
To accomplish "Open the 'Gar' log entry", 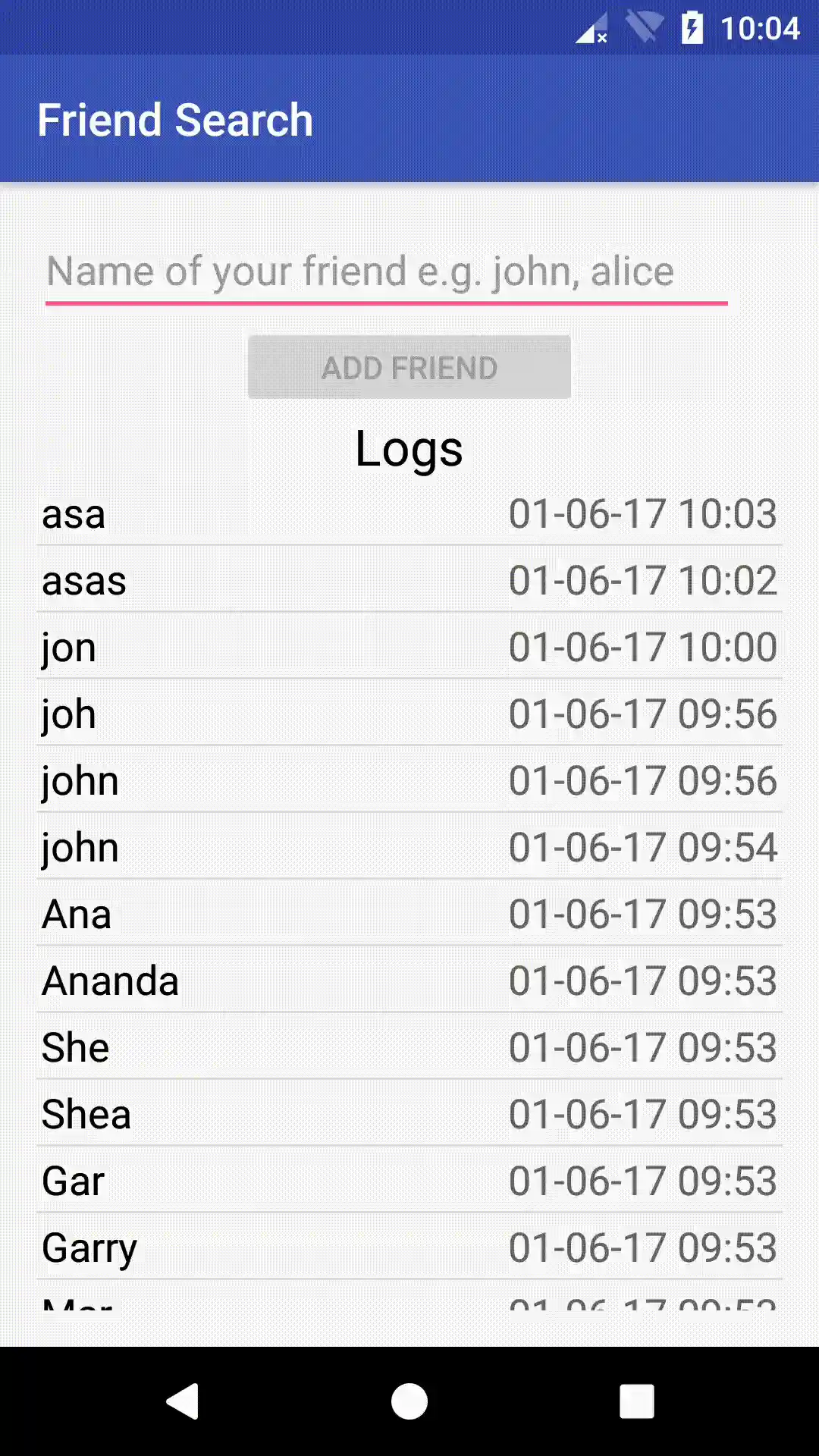I will point(409,1181).
